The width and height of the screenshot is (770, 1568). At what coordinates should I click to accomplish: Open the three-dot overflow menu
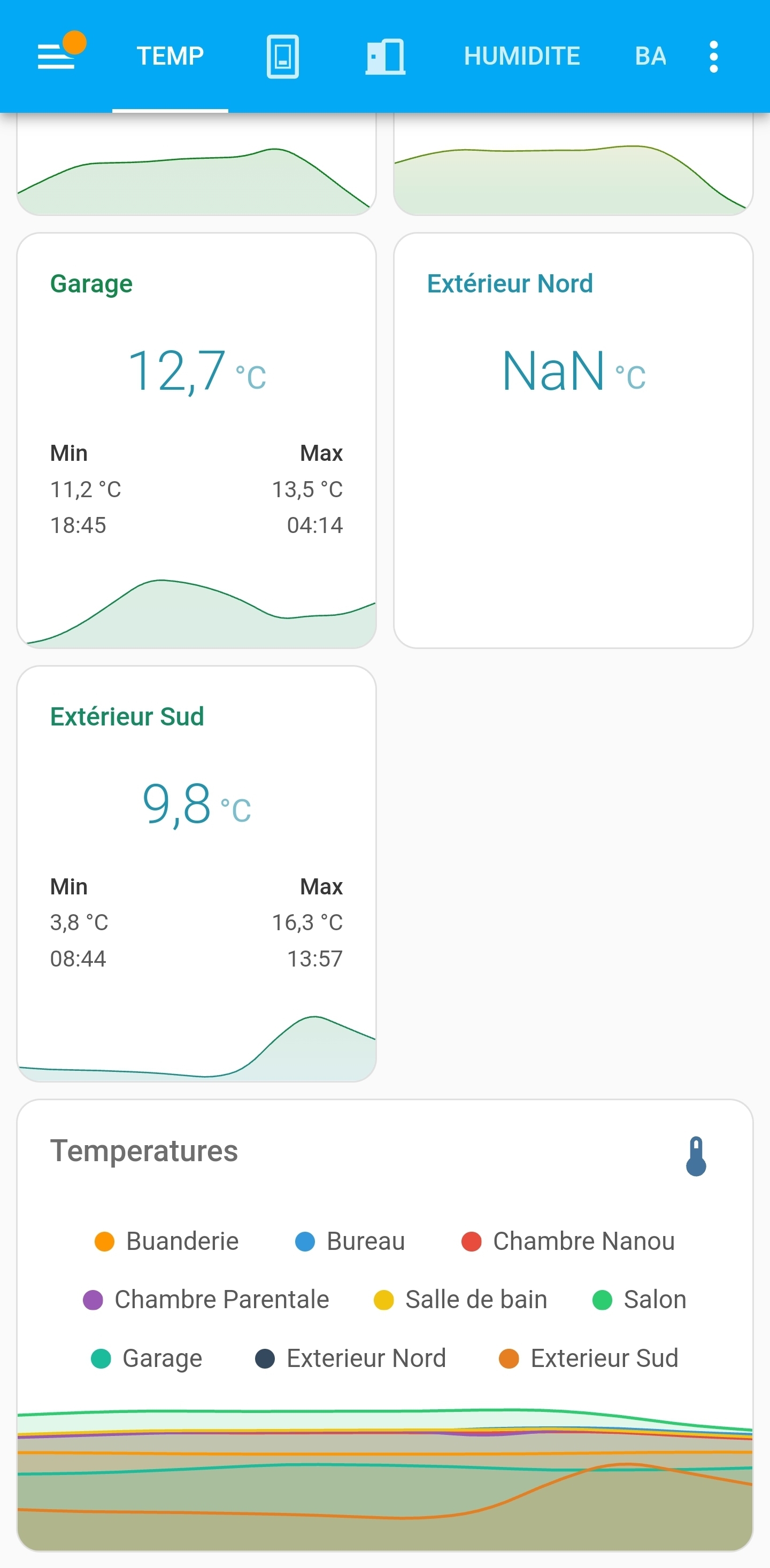pyautogui.click(x=713, y=56)
